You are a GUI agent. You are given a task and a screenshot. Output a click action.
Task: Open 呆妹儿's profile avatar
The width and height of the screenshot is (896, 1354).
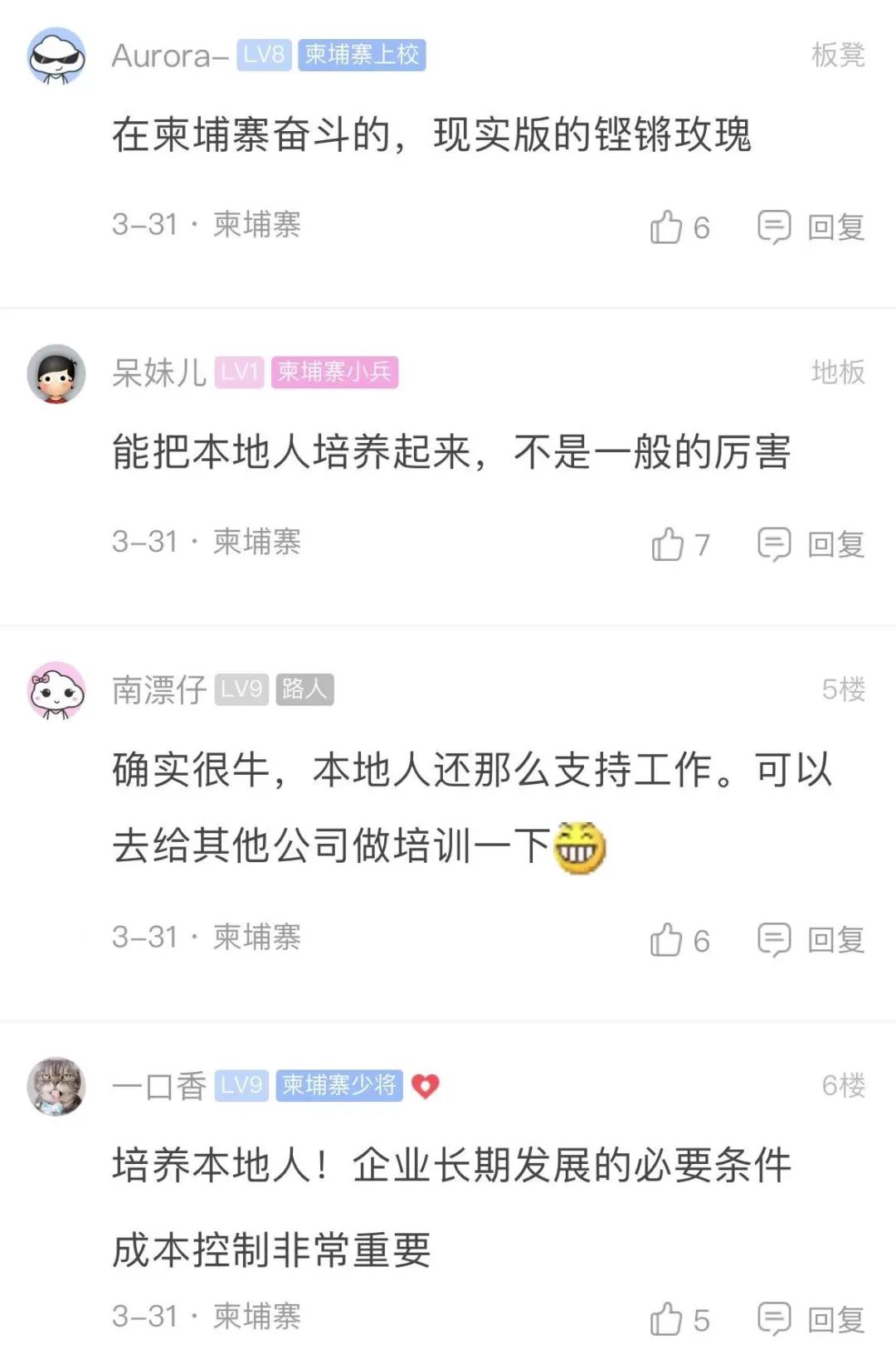[x=56, y=374]
